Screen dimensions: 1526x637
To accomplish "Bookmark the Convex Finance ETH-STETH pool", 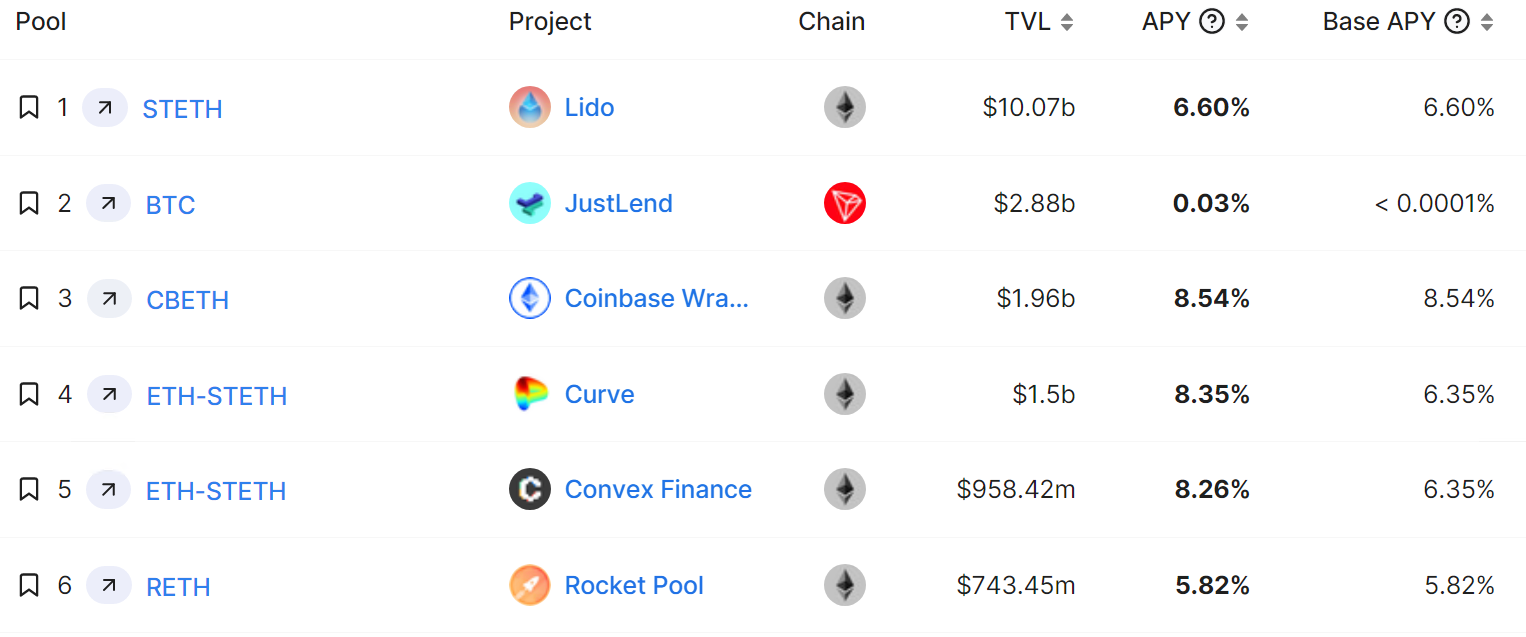I will (x=29, y=490).
